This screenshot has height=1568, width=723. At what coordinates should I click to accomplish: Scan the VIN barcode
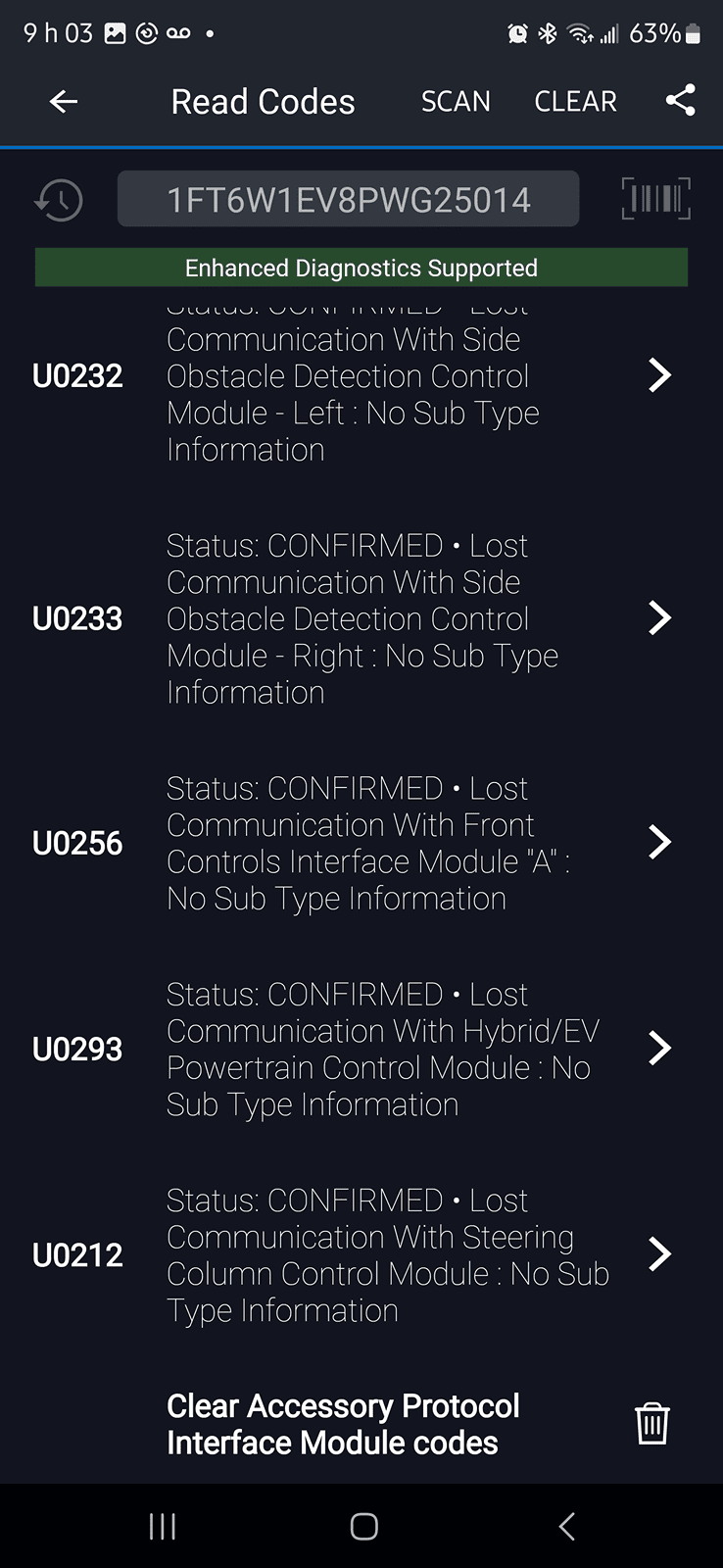coord(655,199)
